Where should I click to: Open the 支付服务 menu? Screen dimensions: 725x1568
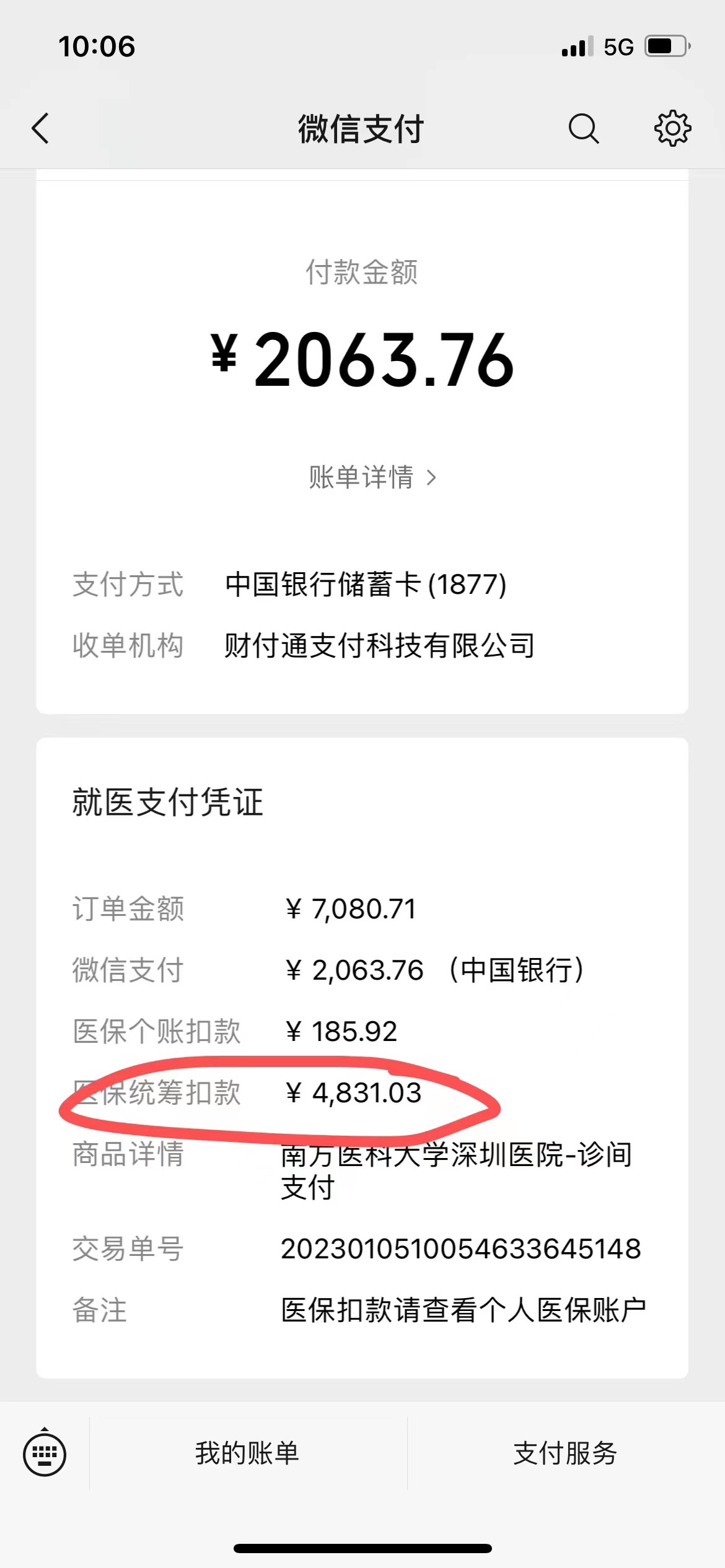point(566,1453)
